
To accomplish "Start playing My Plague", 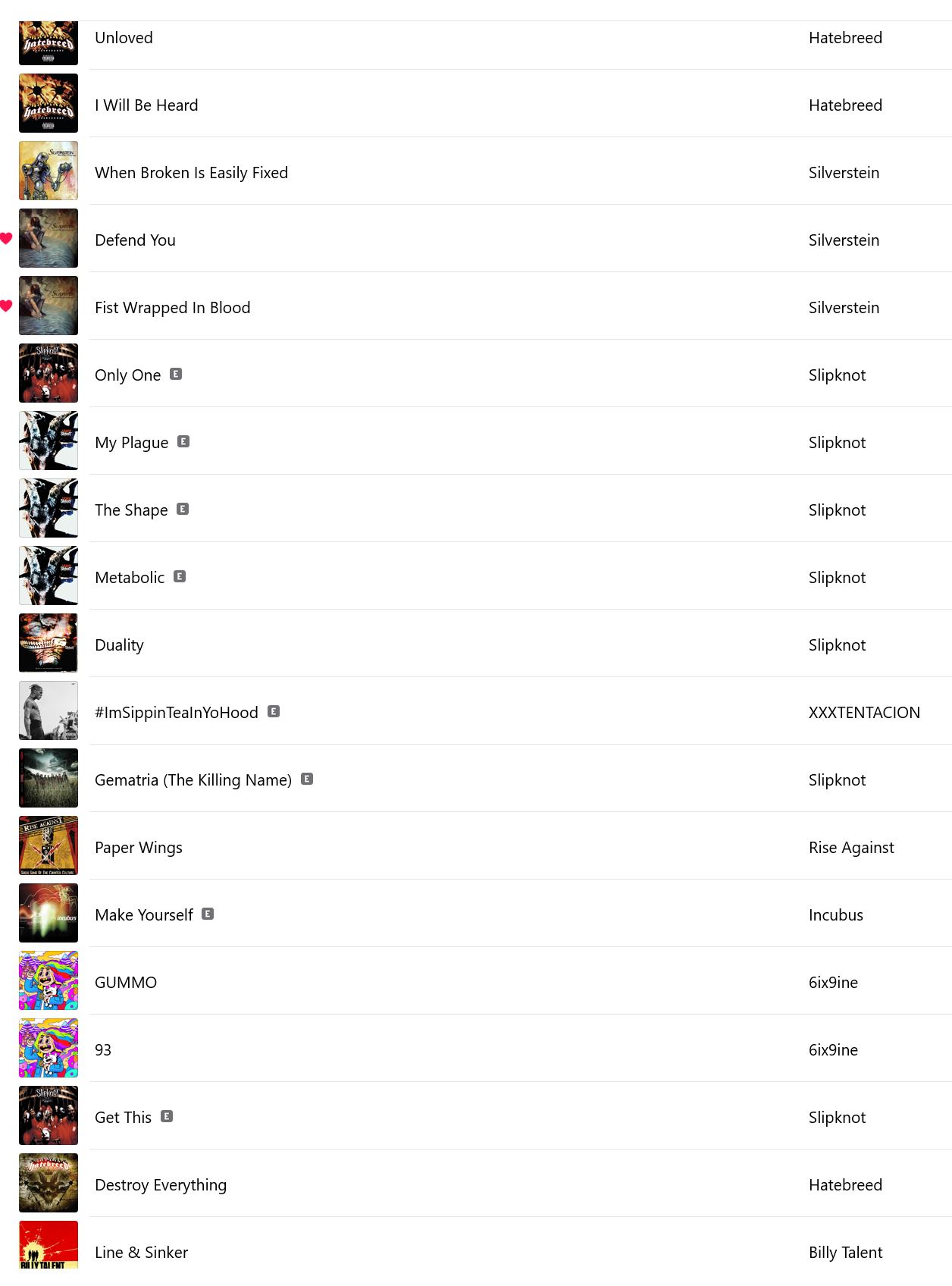I will [x=131, y=443].
